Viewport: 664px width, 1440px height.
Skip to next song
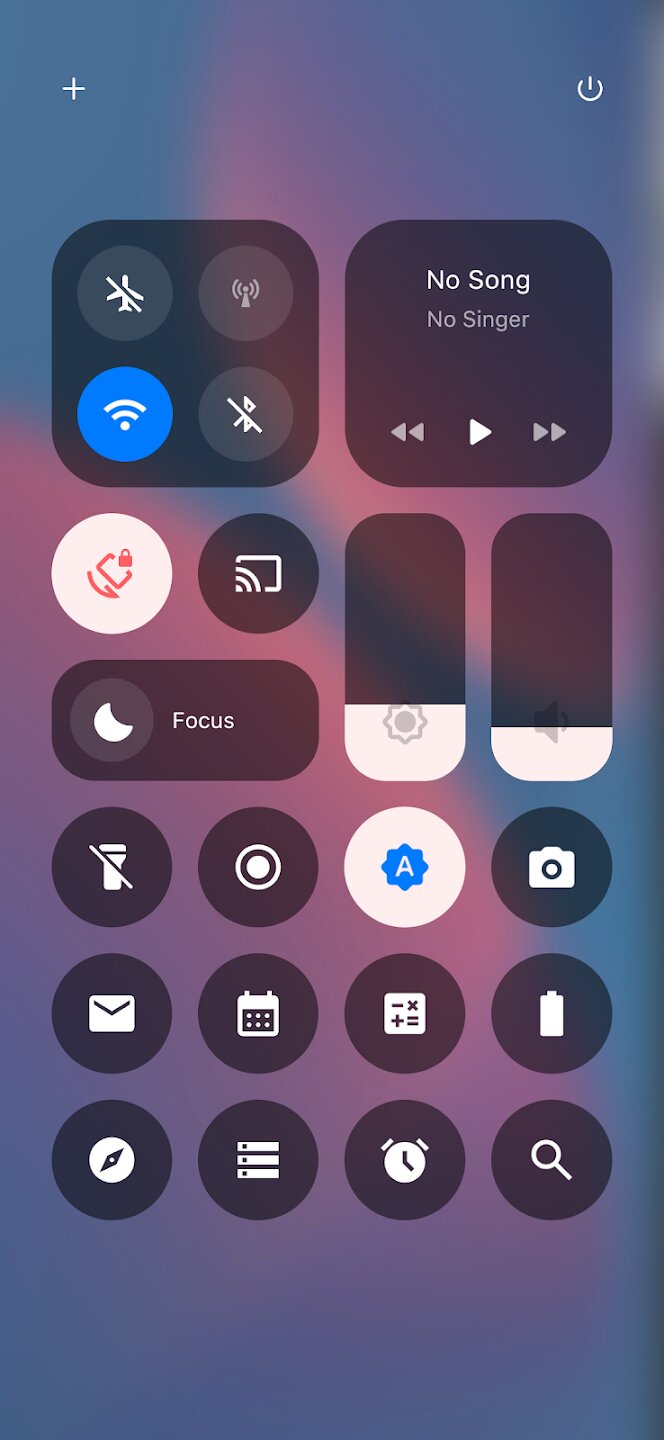click(x=549, y=432)
